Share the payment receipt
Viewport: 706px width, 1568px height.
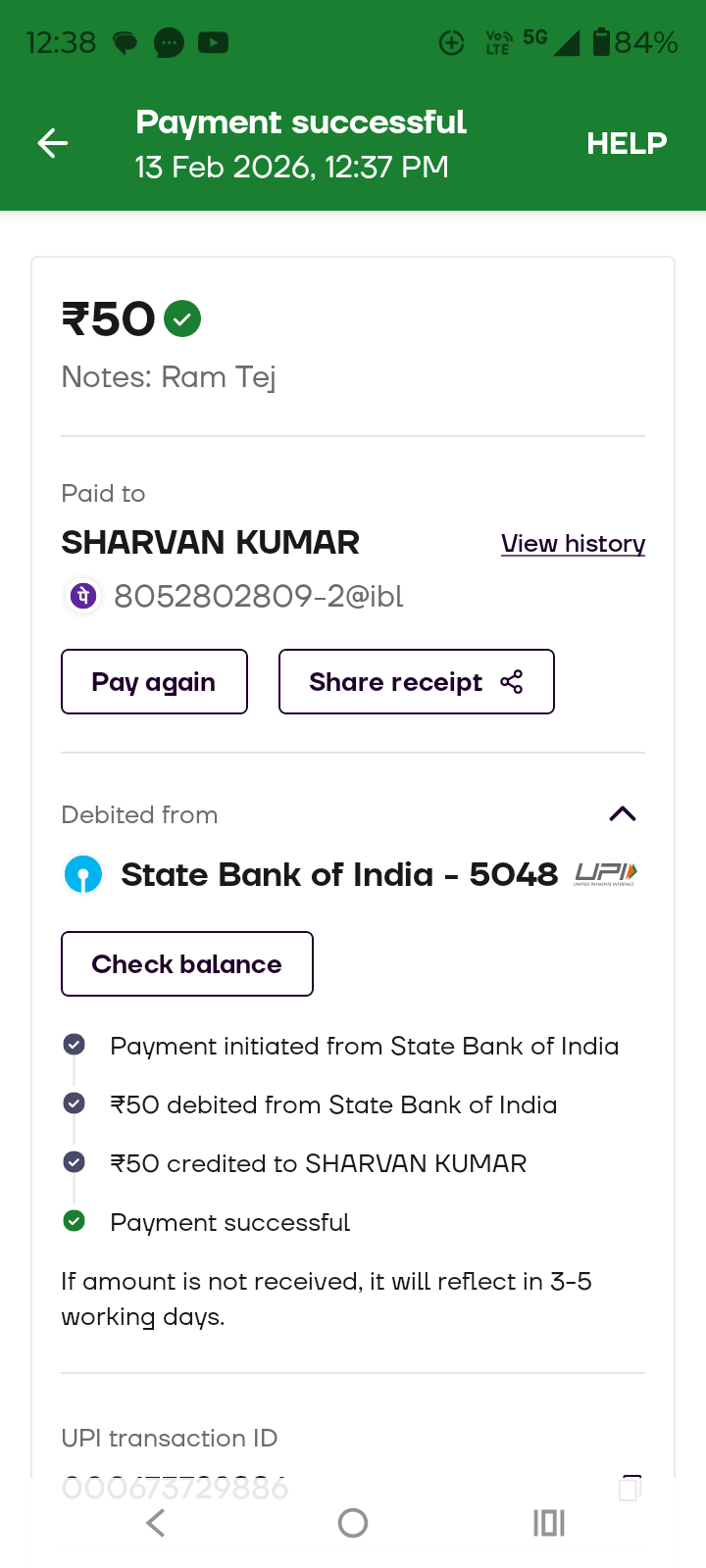tap(416, 682)
